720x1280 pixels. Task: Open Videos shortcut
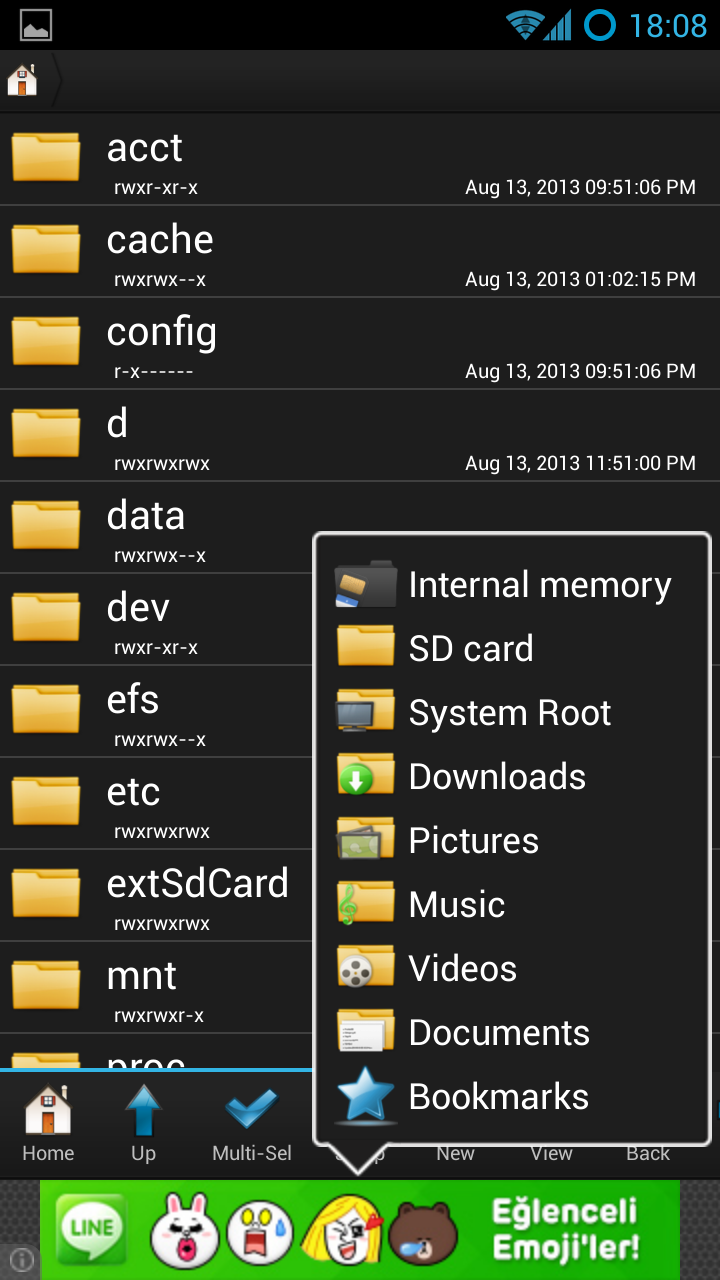[510, 969]
